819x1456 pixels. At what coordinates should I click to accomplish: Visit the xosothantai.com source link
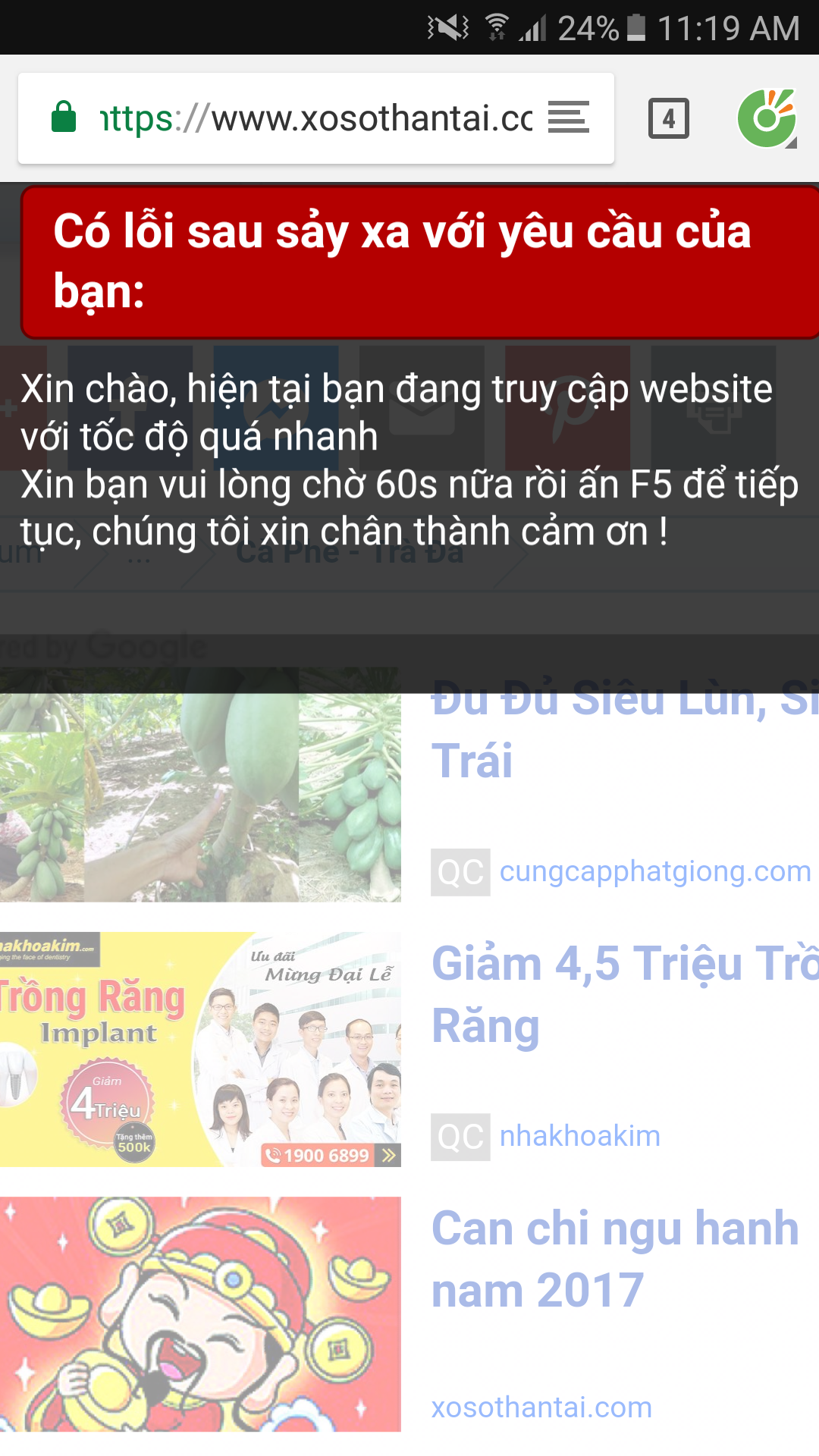[x=541, y=1407]
